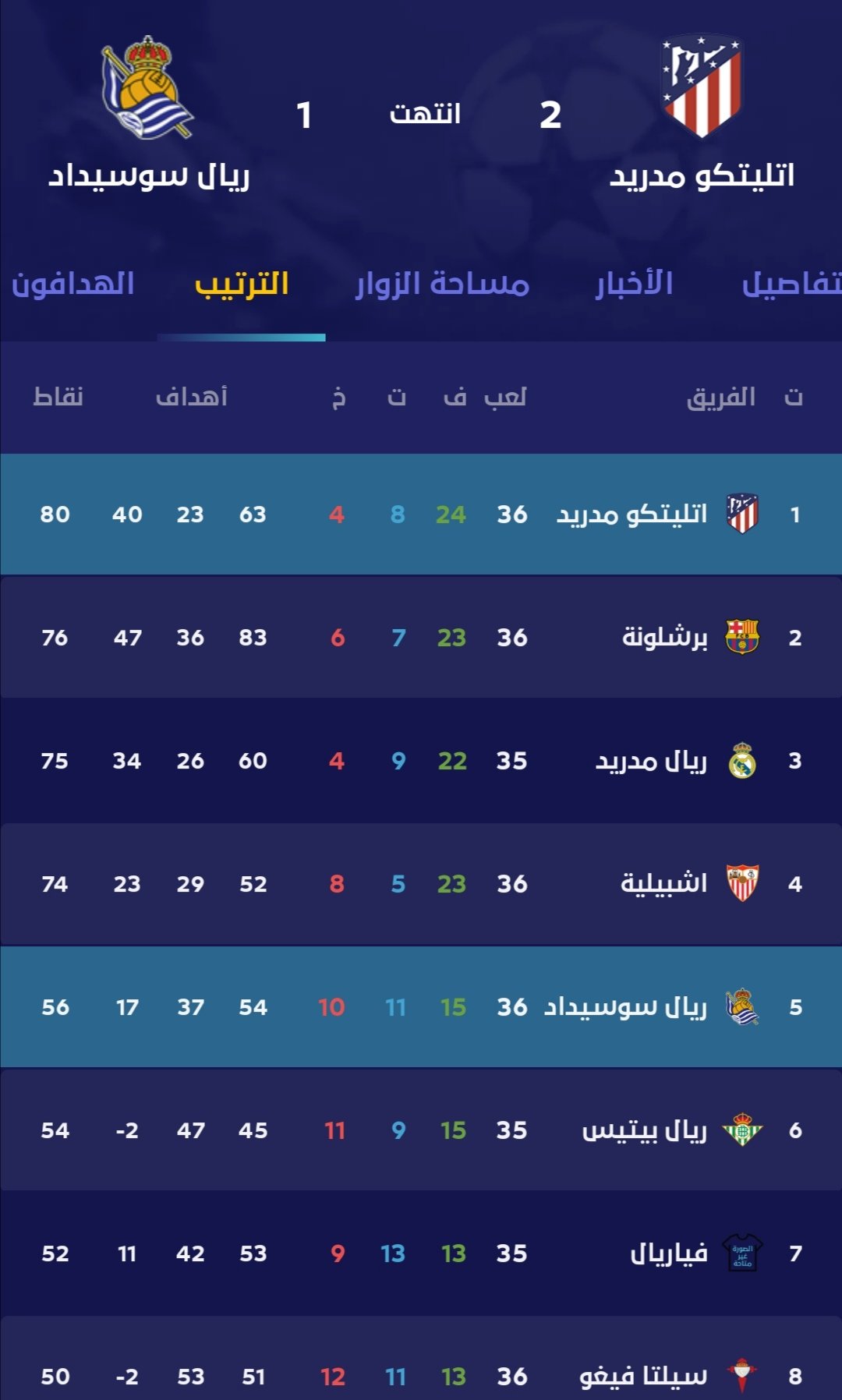Switch to the الهدافون tab
Image resolution: width=842 pixels, height=1400 pixels.
pos(73,284)
